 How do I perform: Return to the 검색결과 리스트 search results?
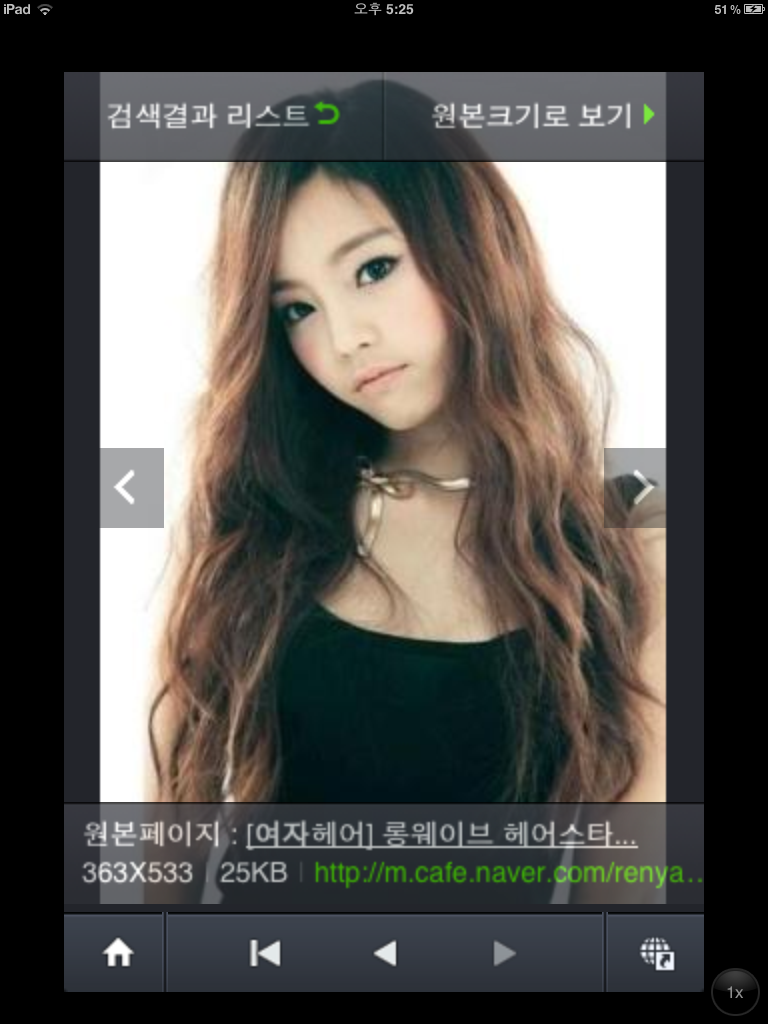(x=223, y=116)
